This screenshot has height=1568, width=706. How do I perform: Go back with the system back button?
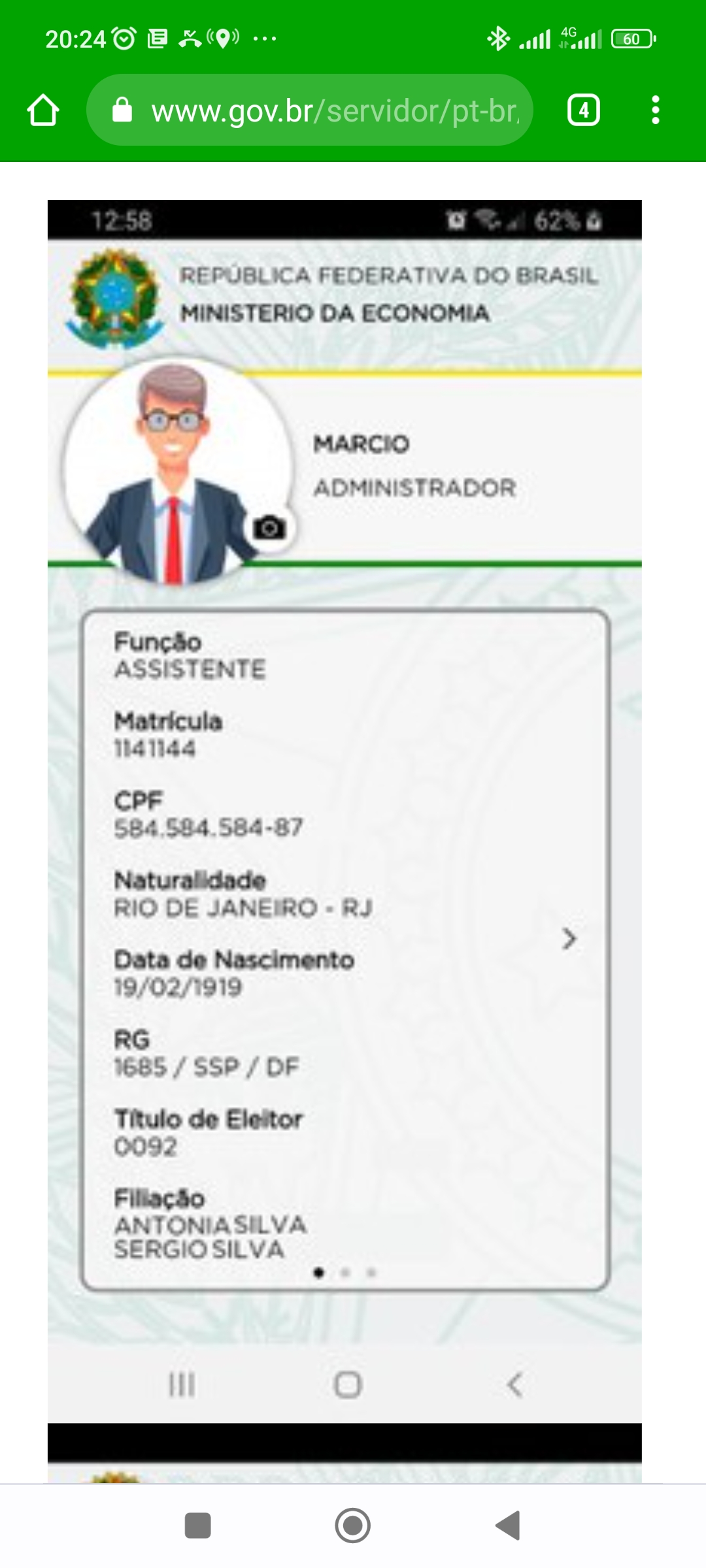click(x=508, y=1526)
